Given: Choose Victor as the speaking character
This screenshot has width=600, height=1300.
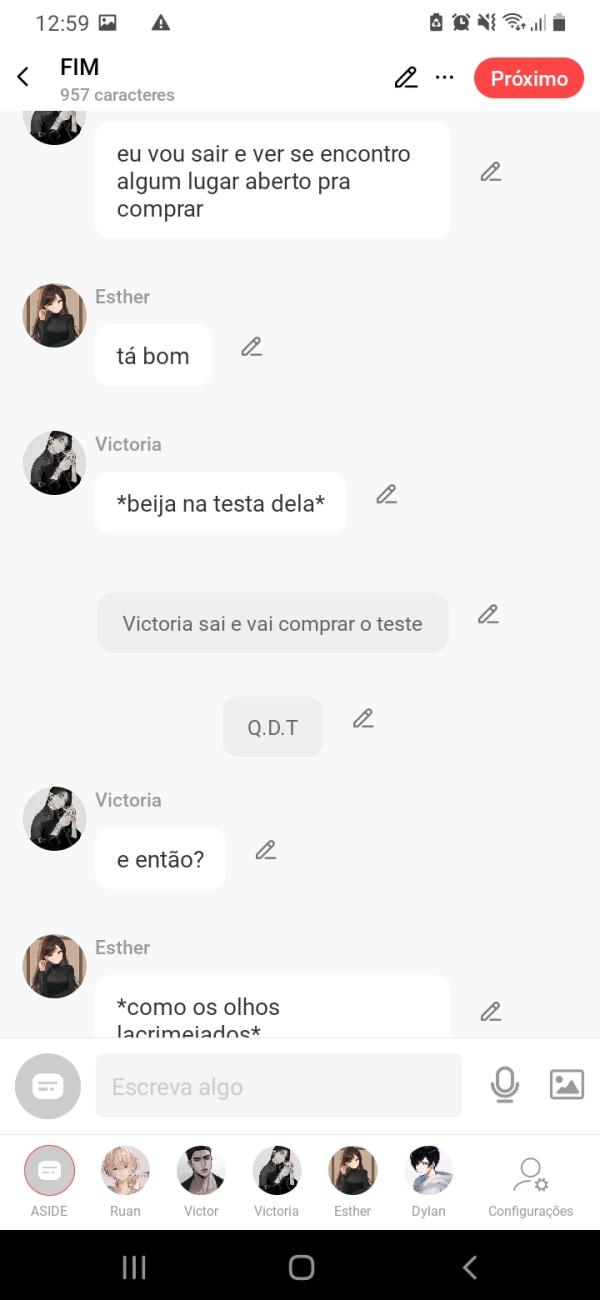Looking at the screenshot, I should 201,1180.
